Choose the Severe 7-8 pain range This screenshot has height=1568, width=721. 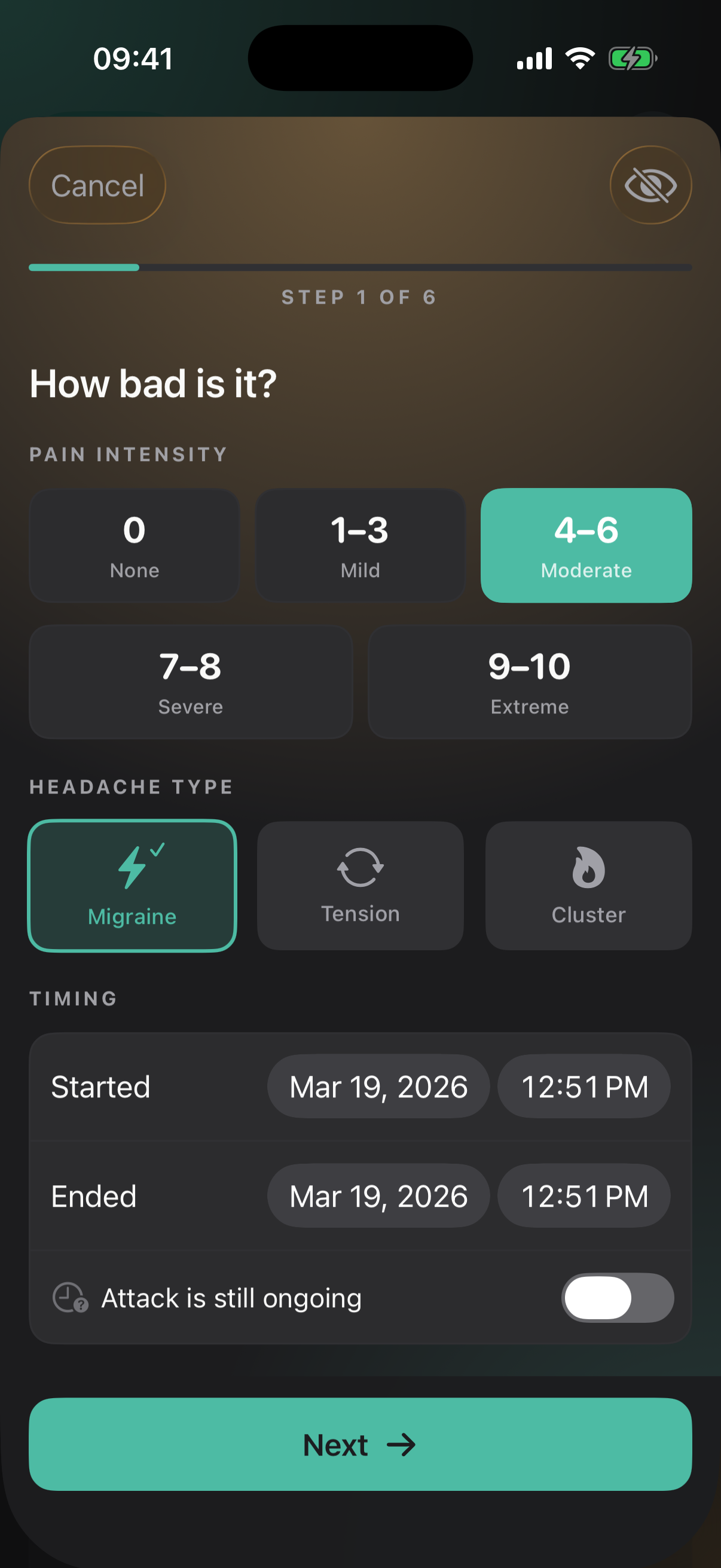[191, 681]
